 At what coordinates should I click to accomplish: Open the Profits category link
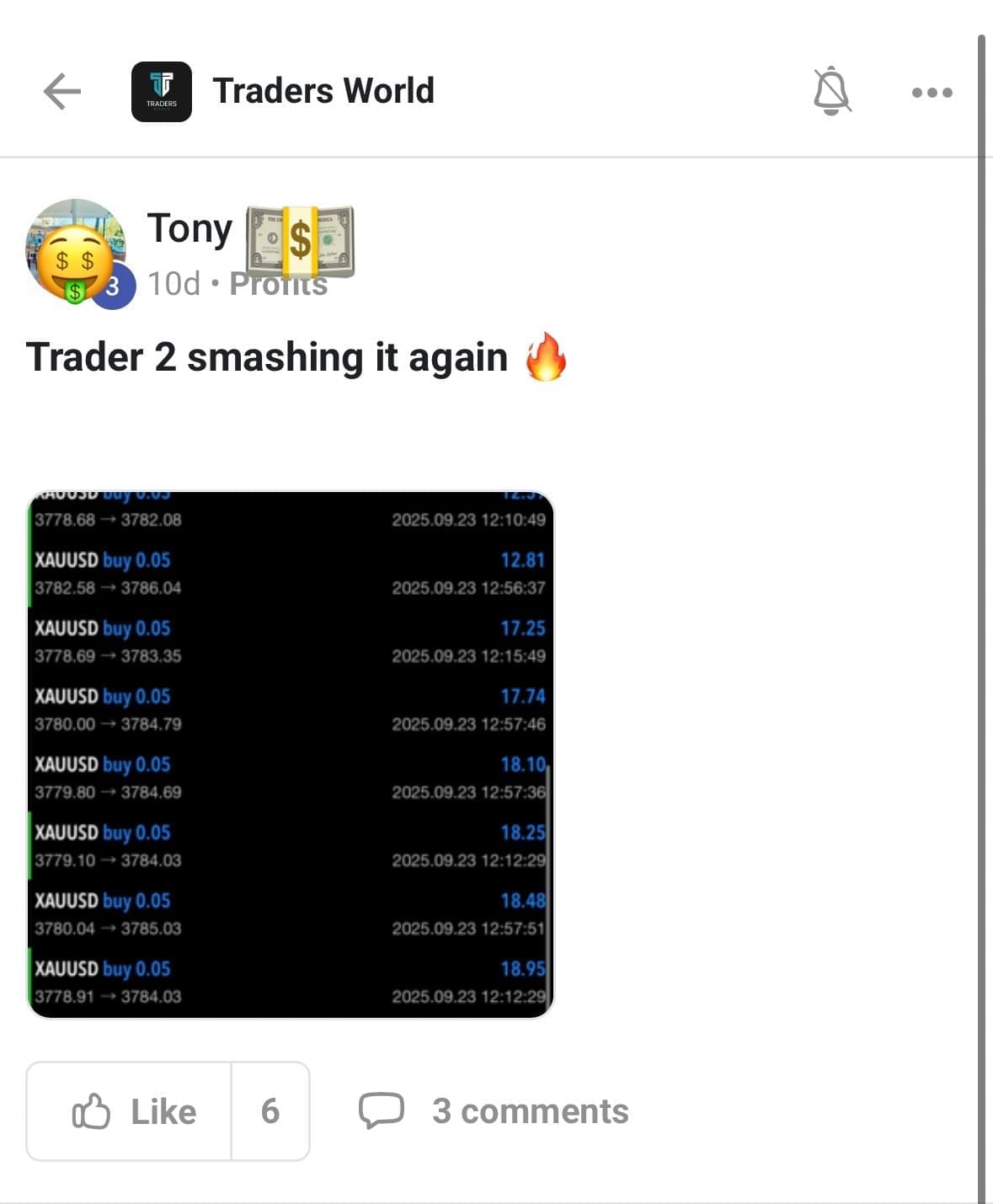[x=279, y=285]
